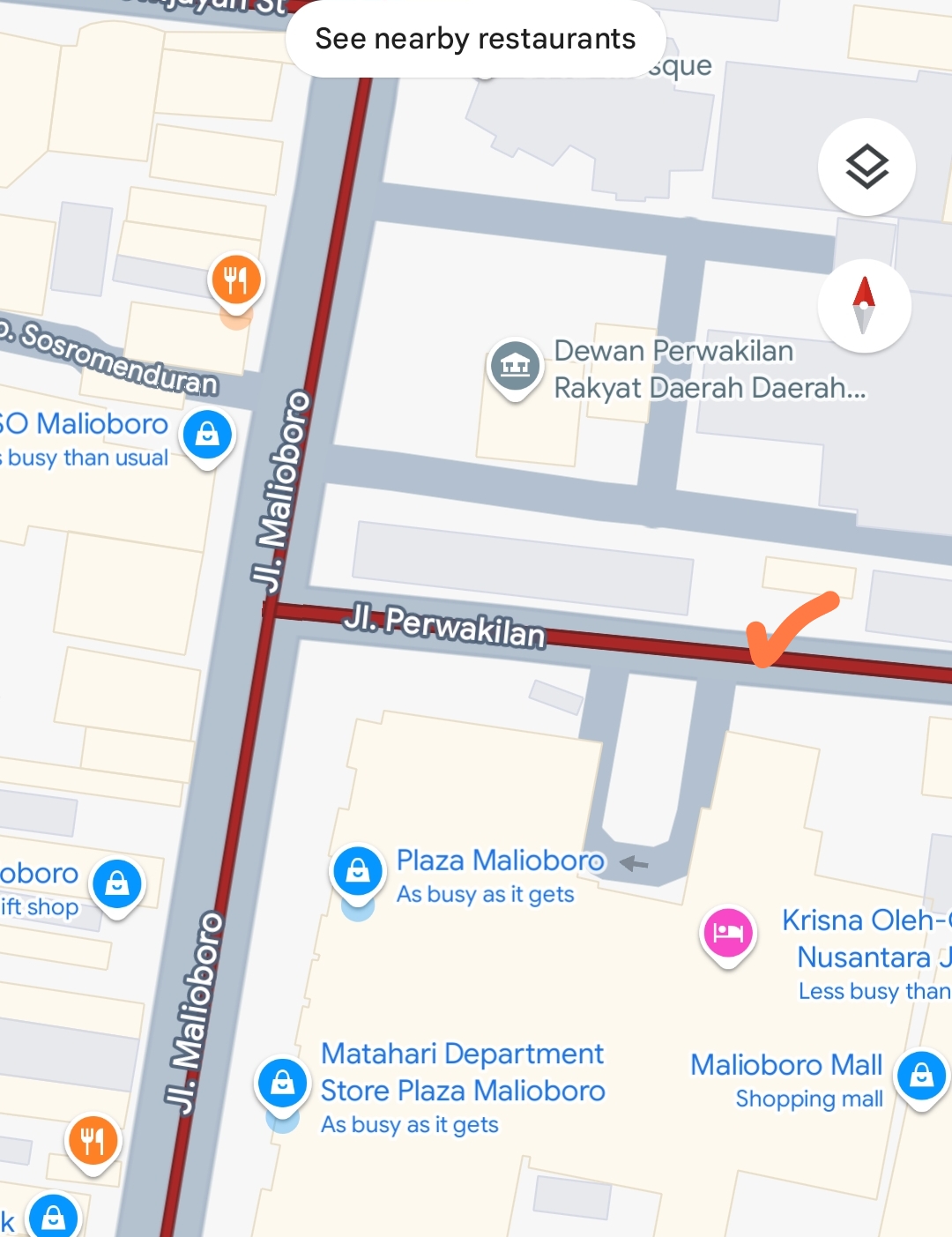Open Matahari Department Store Plaza Malioboro pin
The width and height of the screenshot is (952, 1237).
pyautogui.click(x=282, y=1082)
